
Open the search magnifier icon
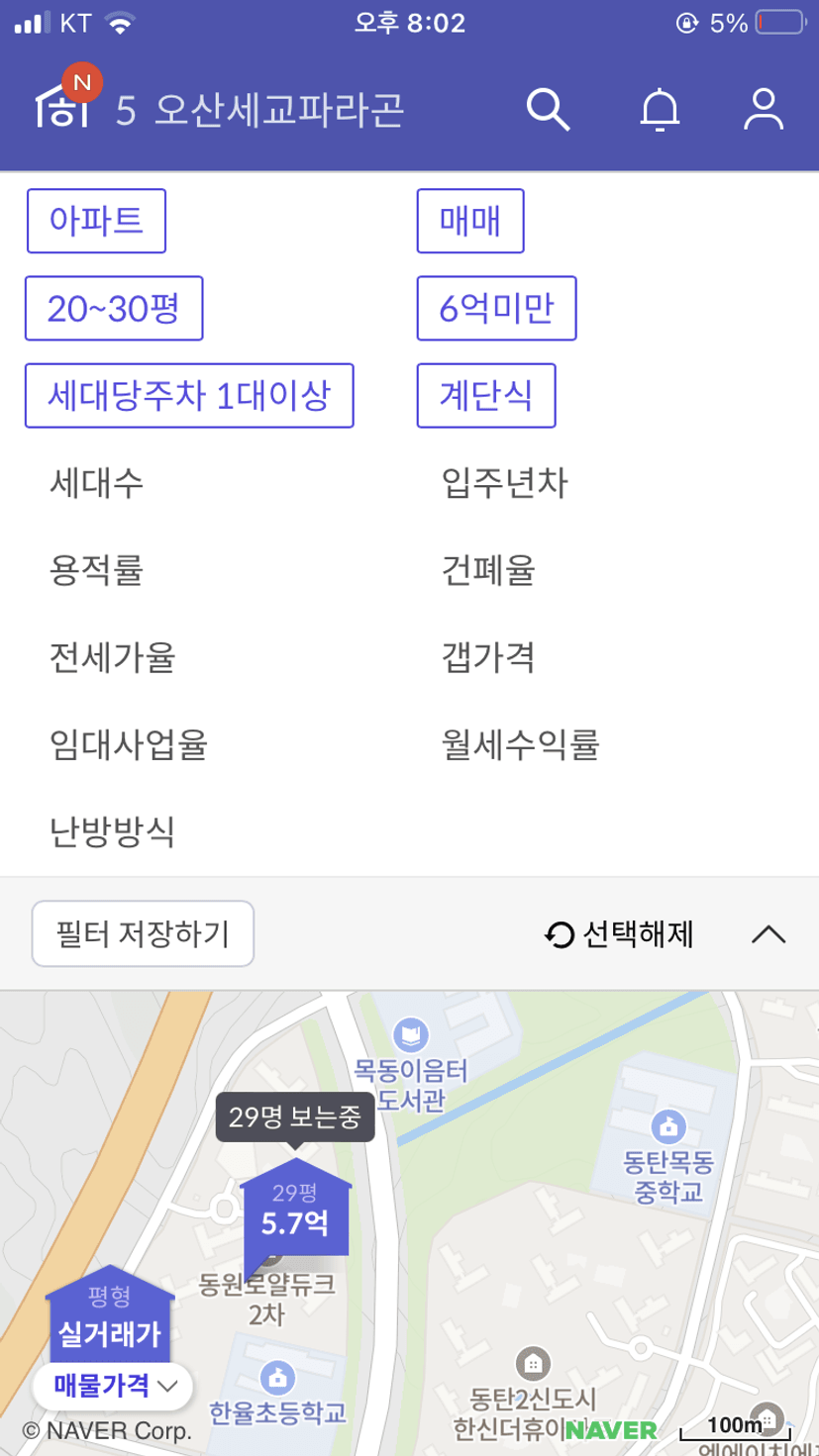pos(548,109)
